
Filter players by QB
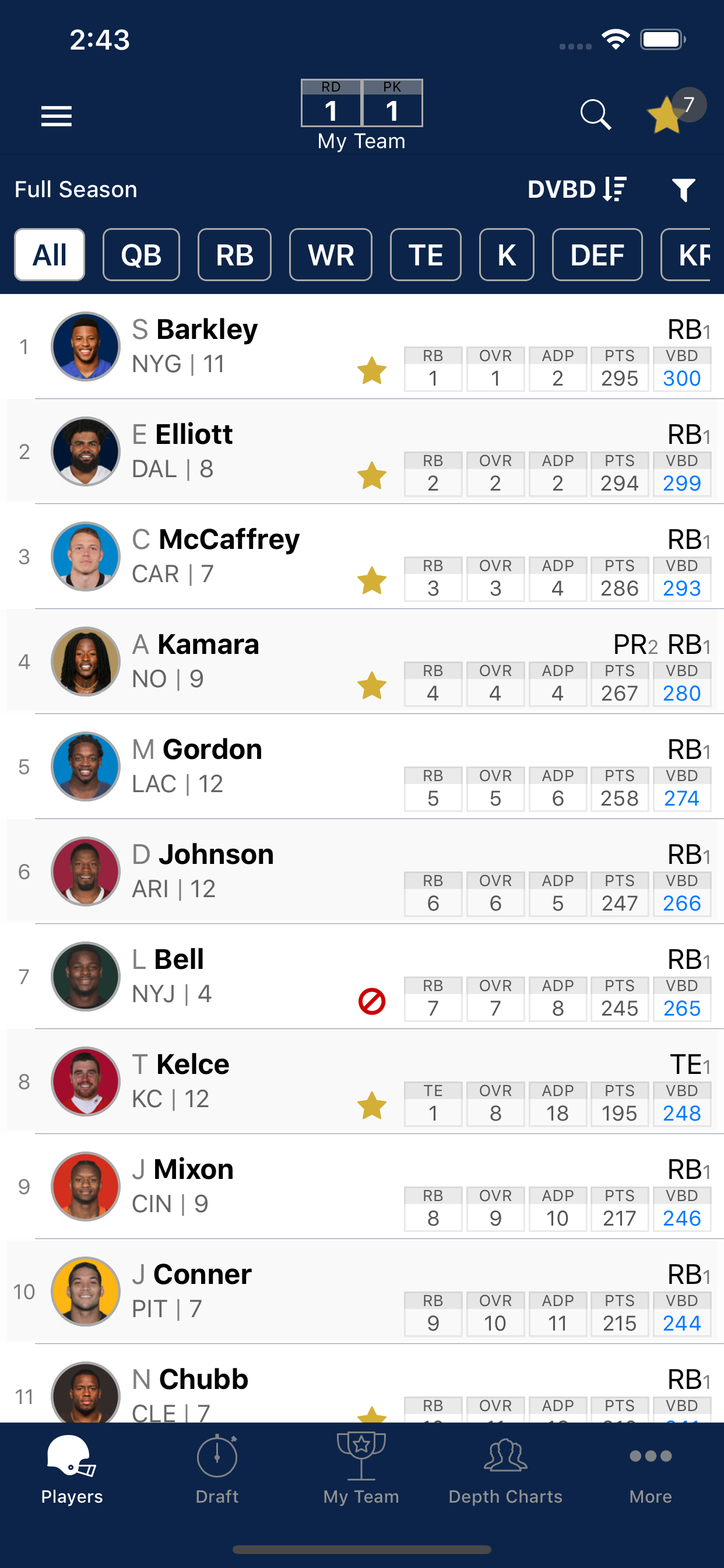pos(141,254)
